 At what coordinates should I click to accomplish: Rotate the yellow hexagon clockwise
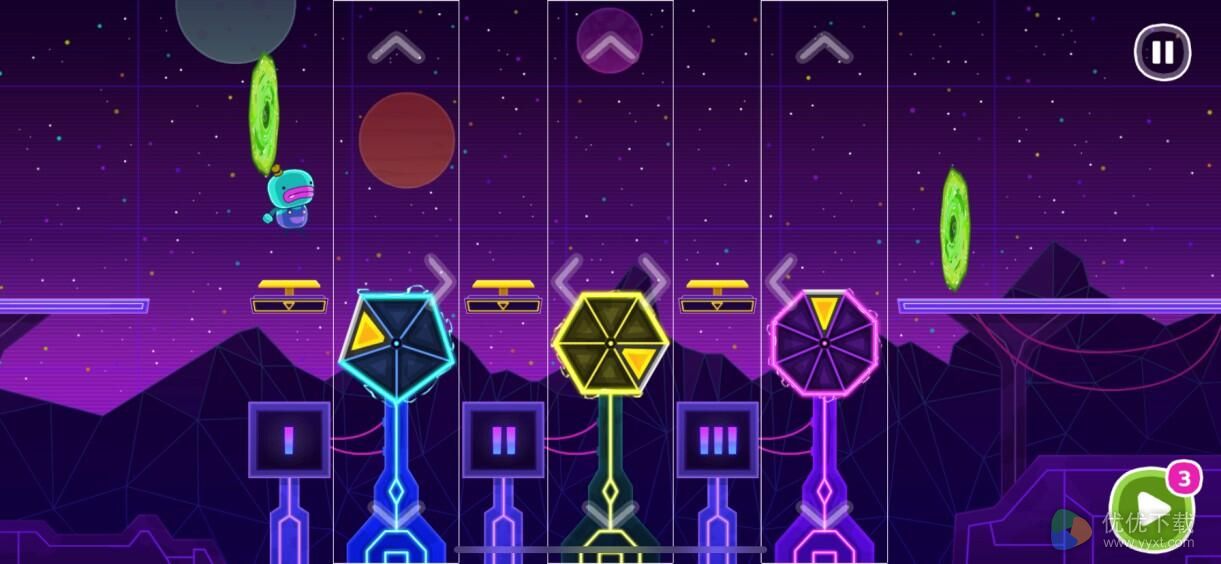(654, 276)
